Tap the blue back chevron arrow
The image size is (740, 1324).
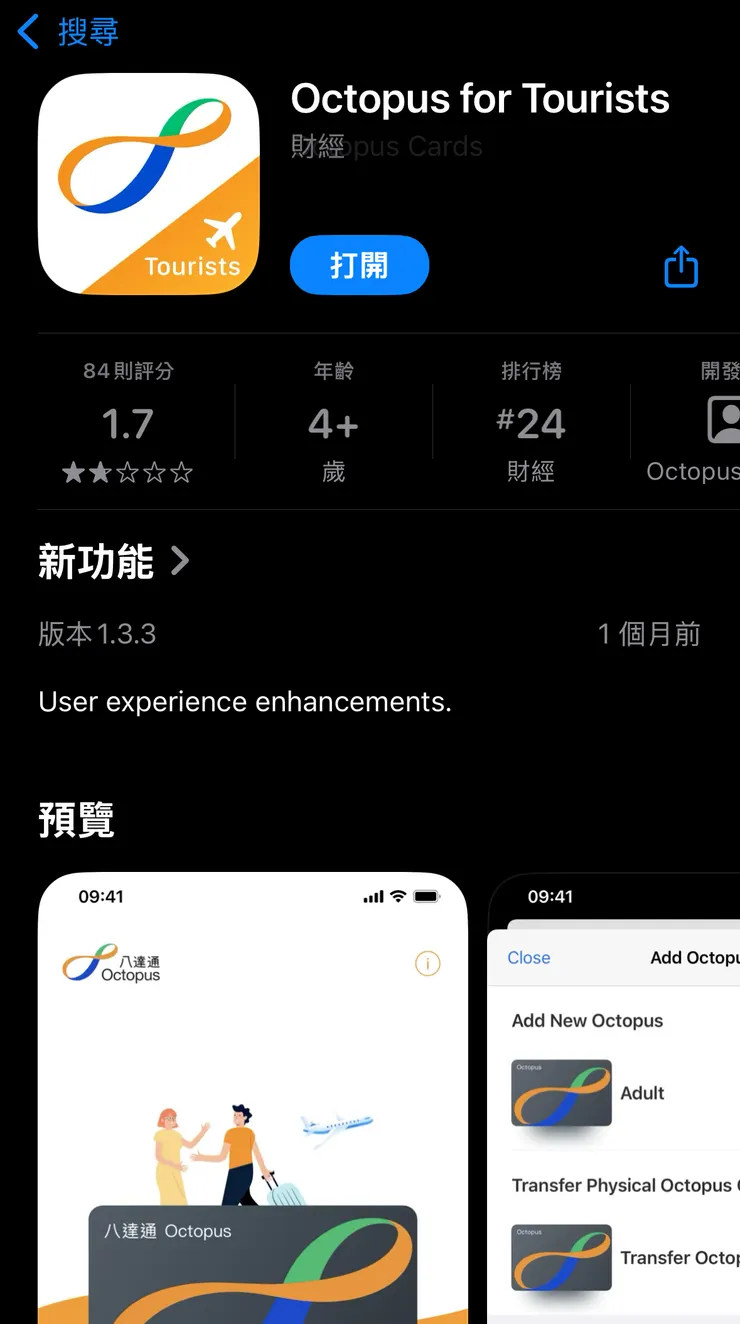[26, 31]
